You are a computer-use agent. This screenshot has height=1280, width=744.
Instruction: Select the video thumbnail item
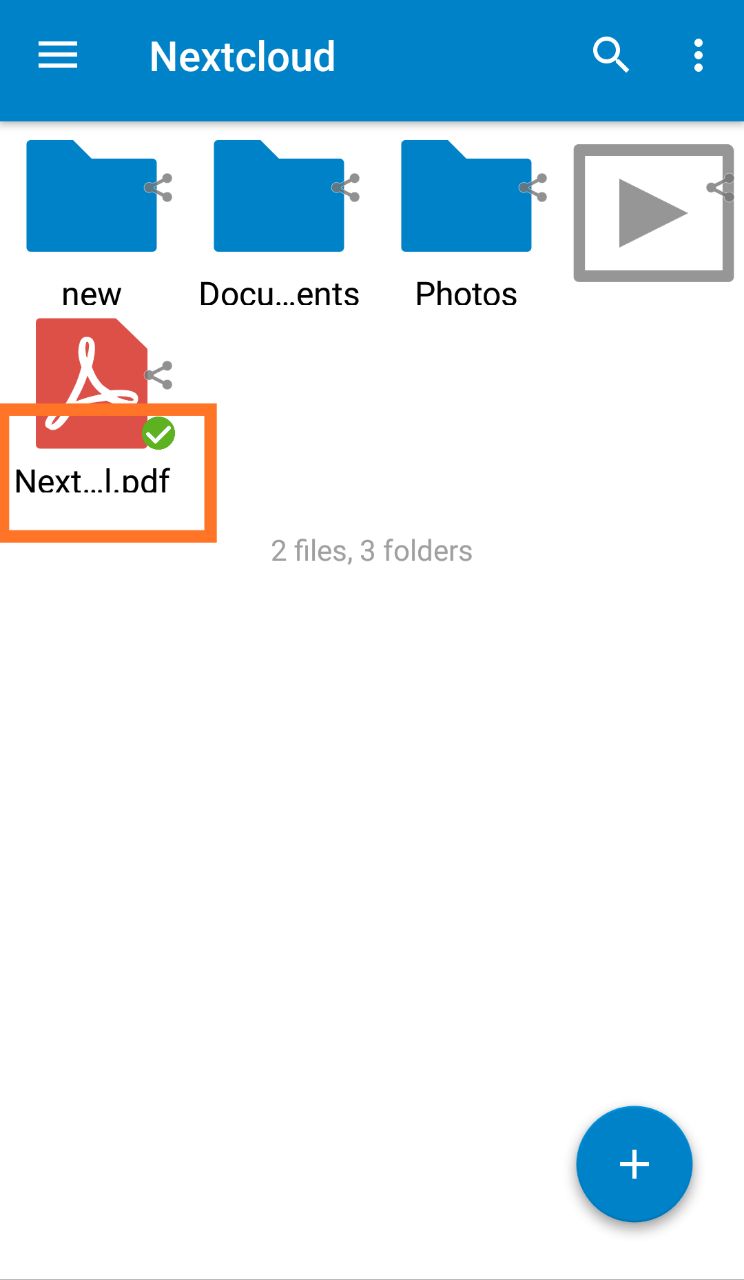point(653,213)
